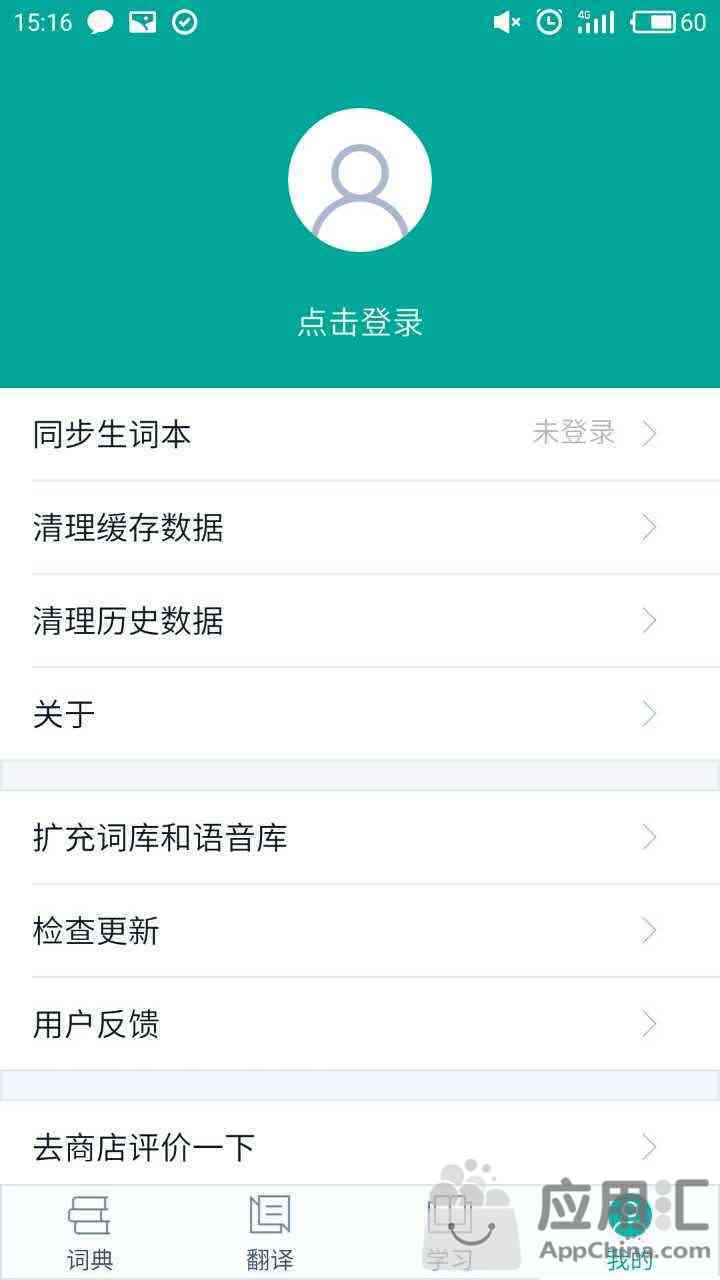The image size is (720, 1280).
Task: Tap 检查更新 to check updates
Action: pyautogui.click(x=360, y=931)
